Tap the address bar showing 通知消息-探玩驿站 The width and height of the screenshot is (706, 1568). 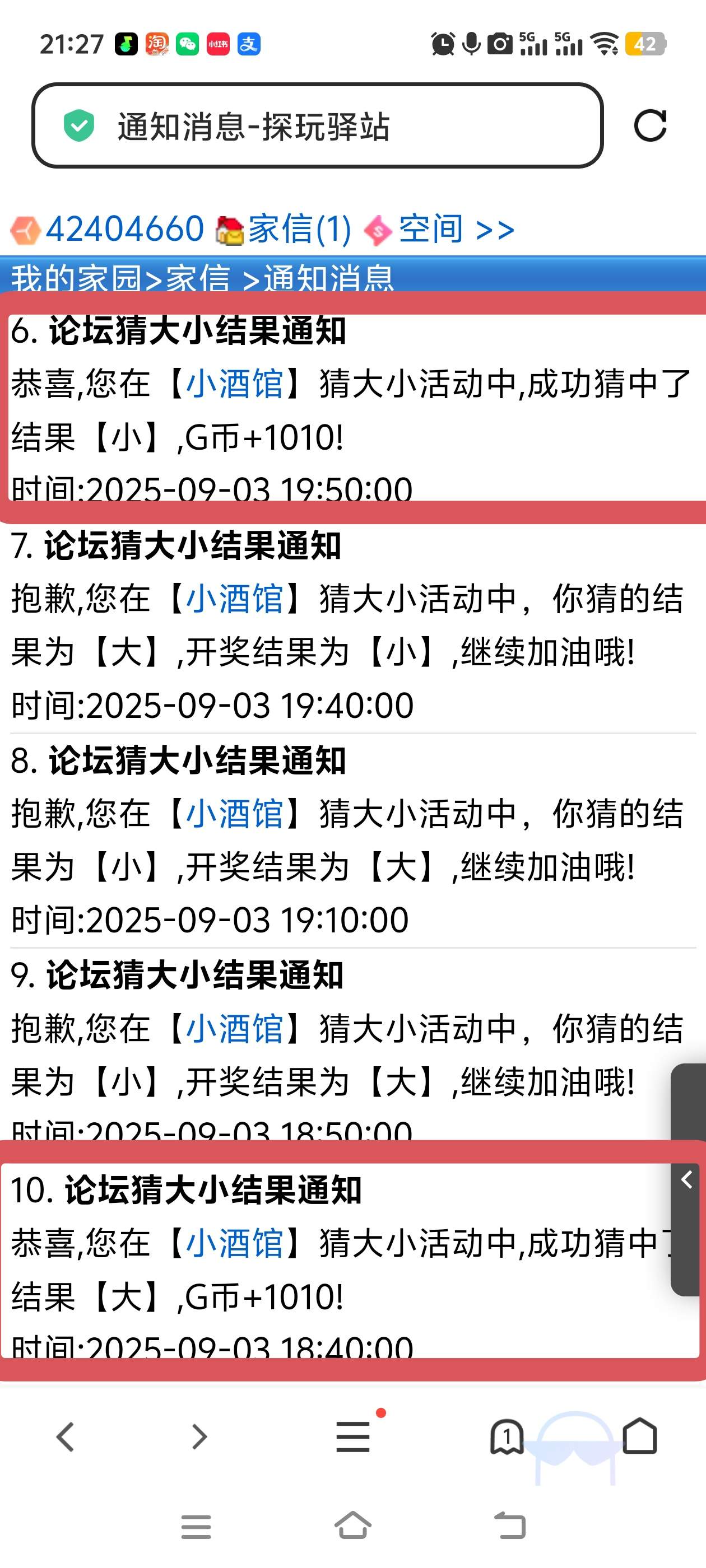[317, 126]
